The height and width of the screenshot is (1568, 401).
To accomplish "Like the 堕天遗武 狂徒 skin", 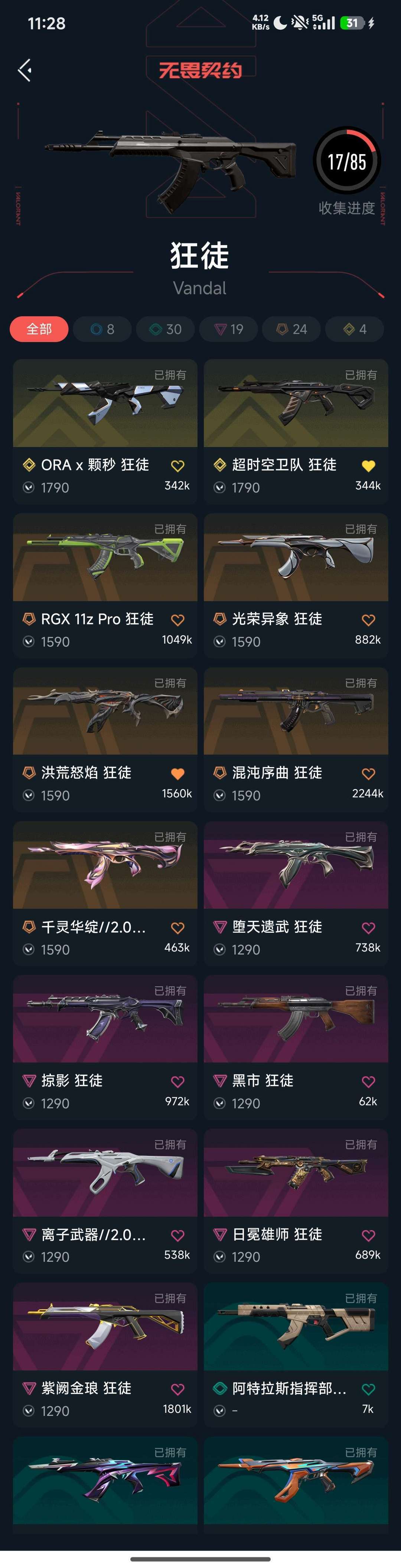I will click(368, 928).
